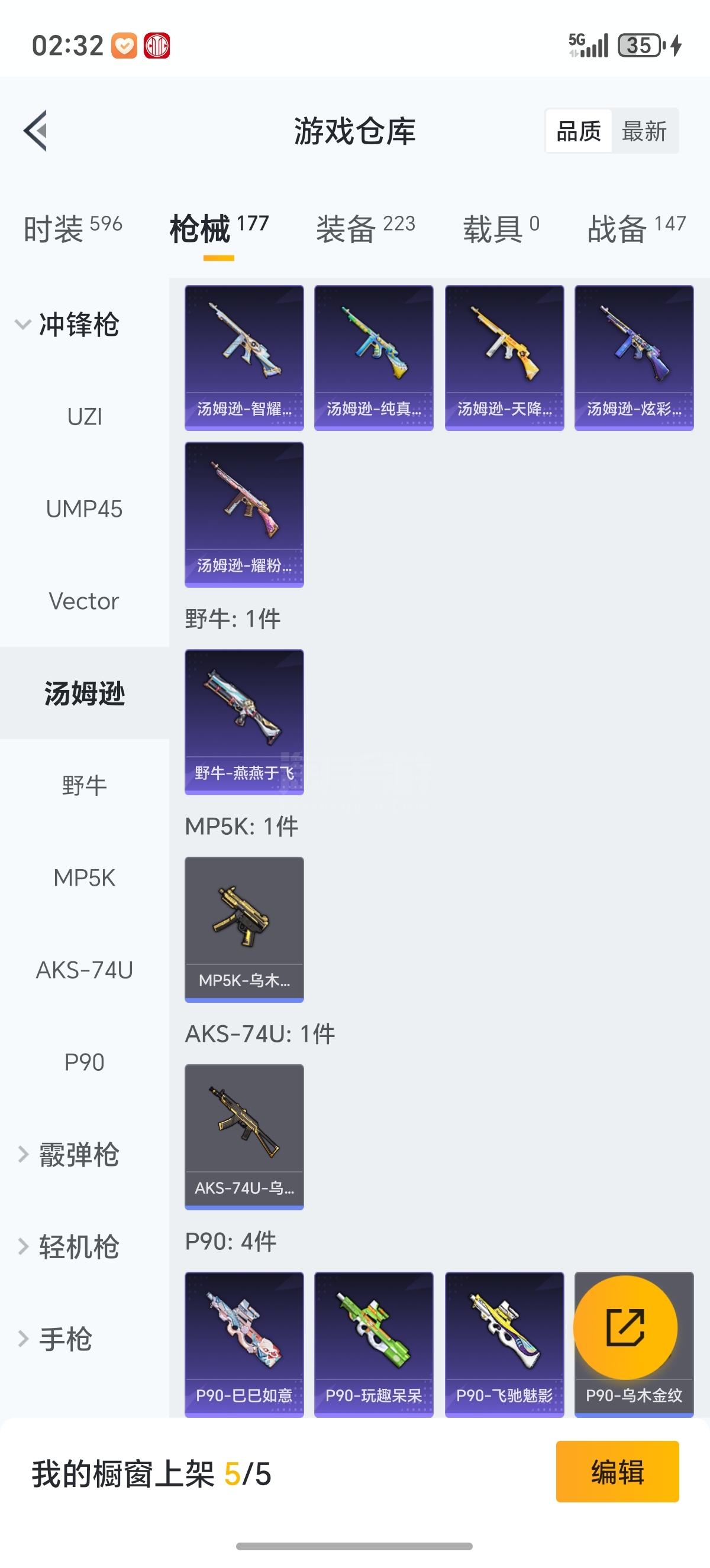710x1568 pixels.
Task: Switch to the 战备 tab
Action: pos(635,229)
